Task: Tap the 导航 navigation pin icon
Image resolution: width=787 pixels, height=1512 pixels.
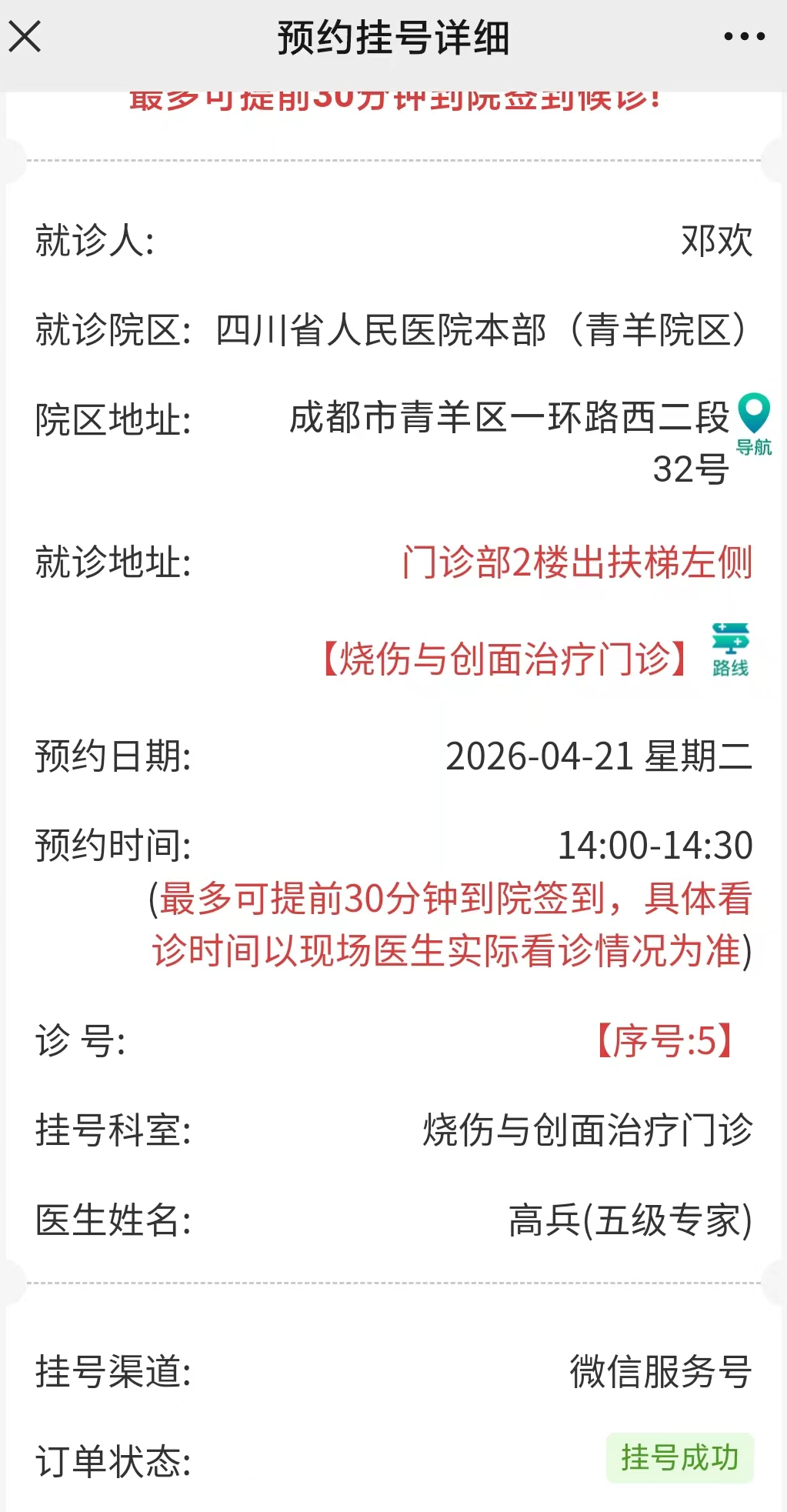Action: tap(754, 424)
